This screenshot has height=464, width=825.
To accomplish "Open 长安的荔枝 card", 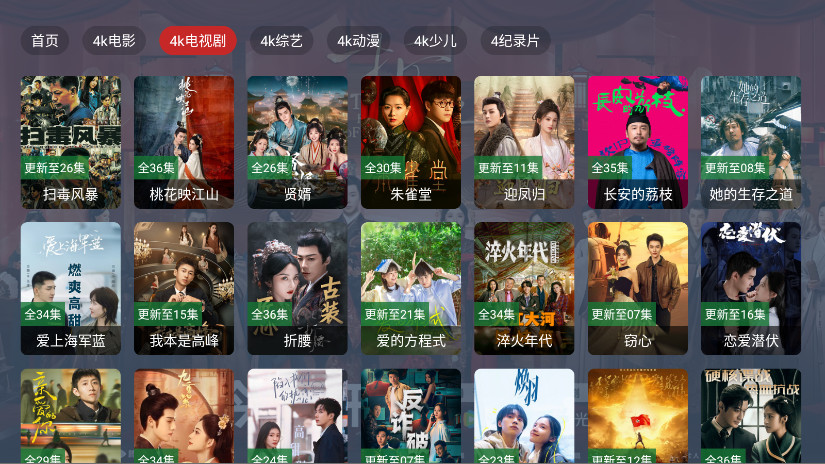I will [638, 140].
